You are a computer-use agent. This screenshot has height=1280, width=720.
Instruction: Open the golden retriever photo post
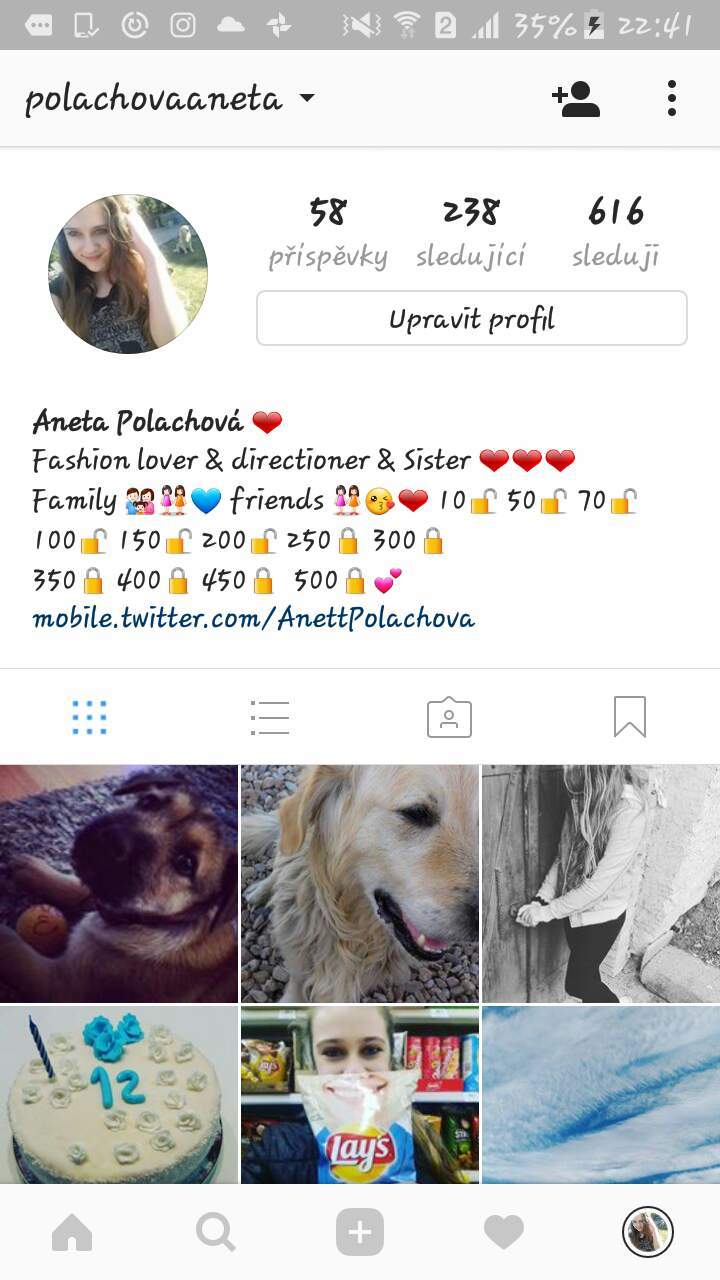360,884
